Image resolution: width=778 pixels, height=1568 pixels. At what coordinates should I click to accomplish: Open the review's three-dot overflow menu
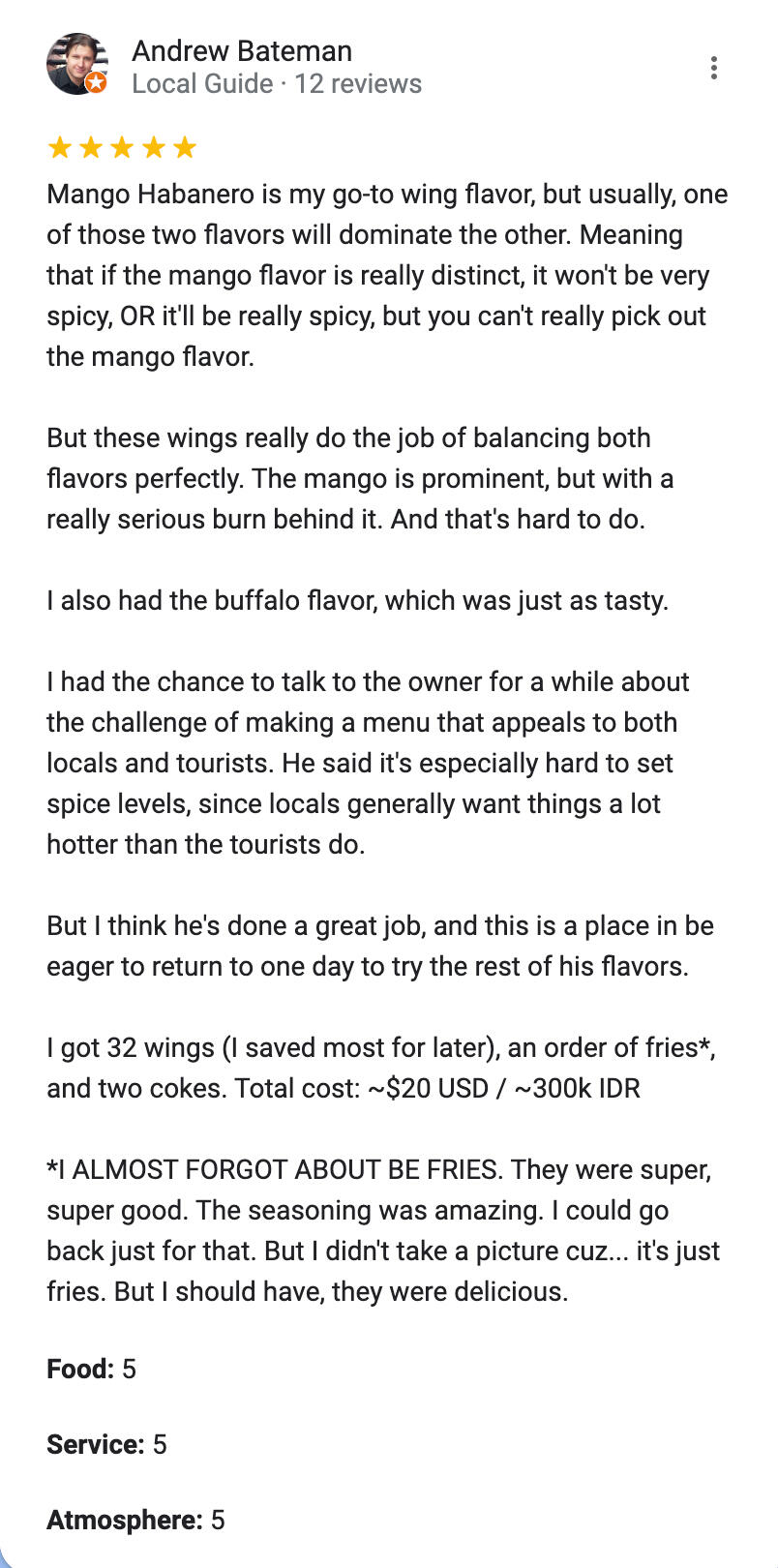(713, 68)
